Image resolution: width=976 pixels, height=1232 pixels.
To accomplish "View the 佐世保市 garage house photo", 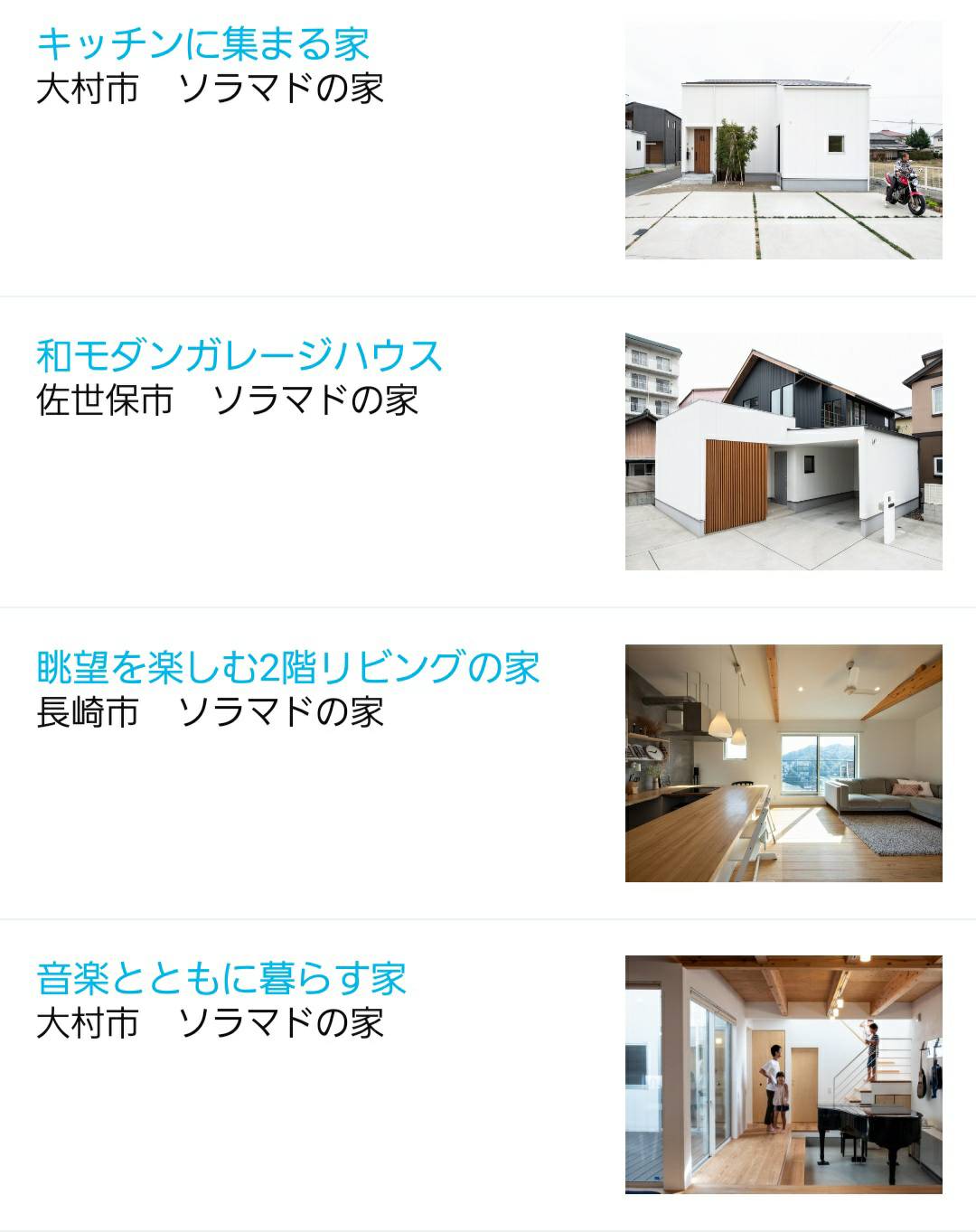I will coord(783,451).
